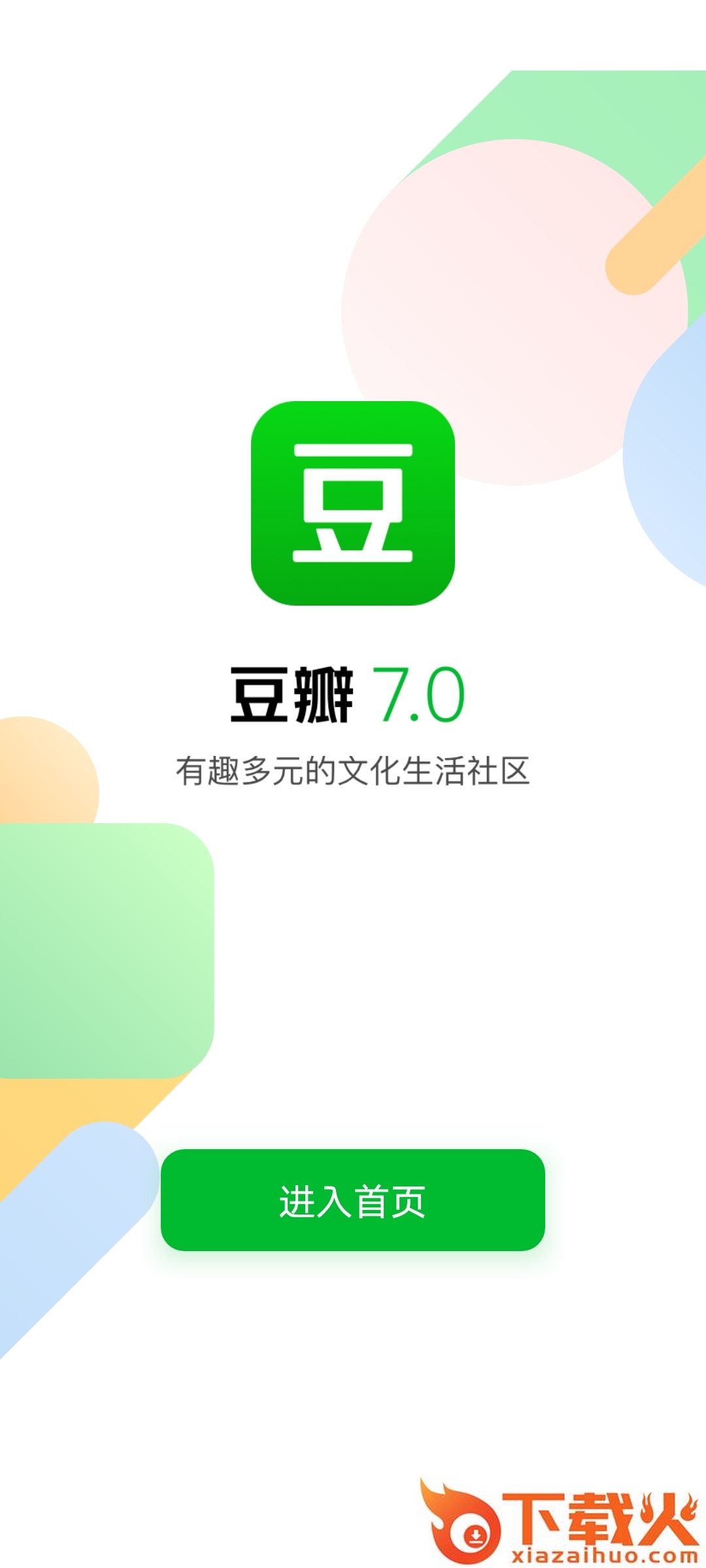Tap the 进入首页 button
Screen dimensions: 706x1568
pyautogui.click(x=353, y=1200)
